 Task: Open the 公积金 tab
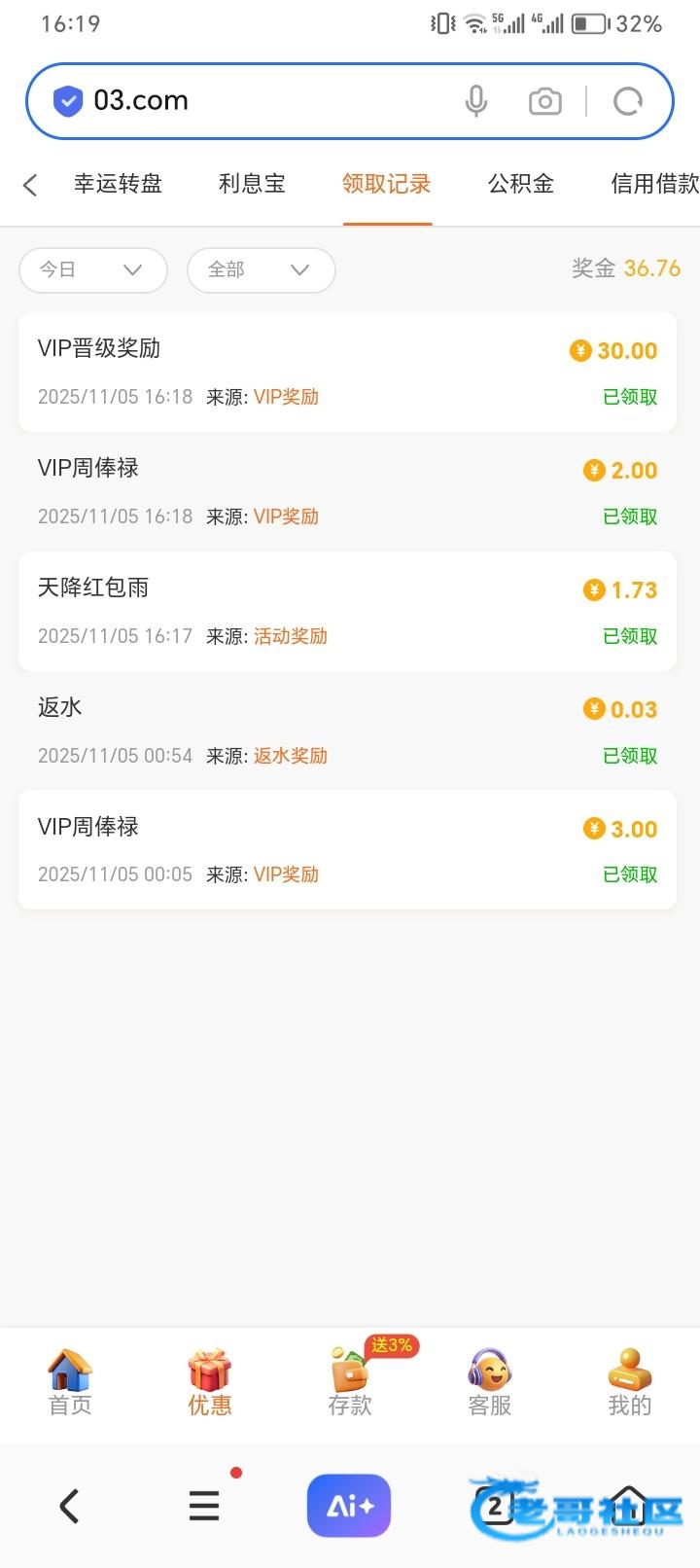click(x=520, y=184)
